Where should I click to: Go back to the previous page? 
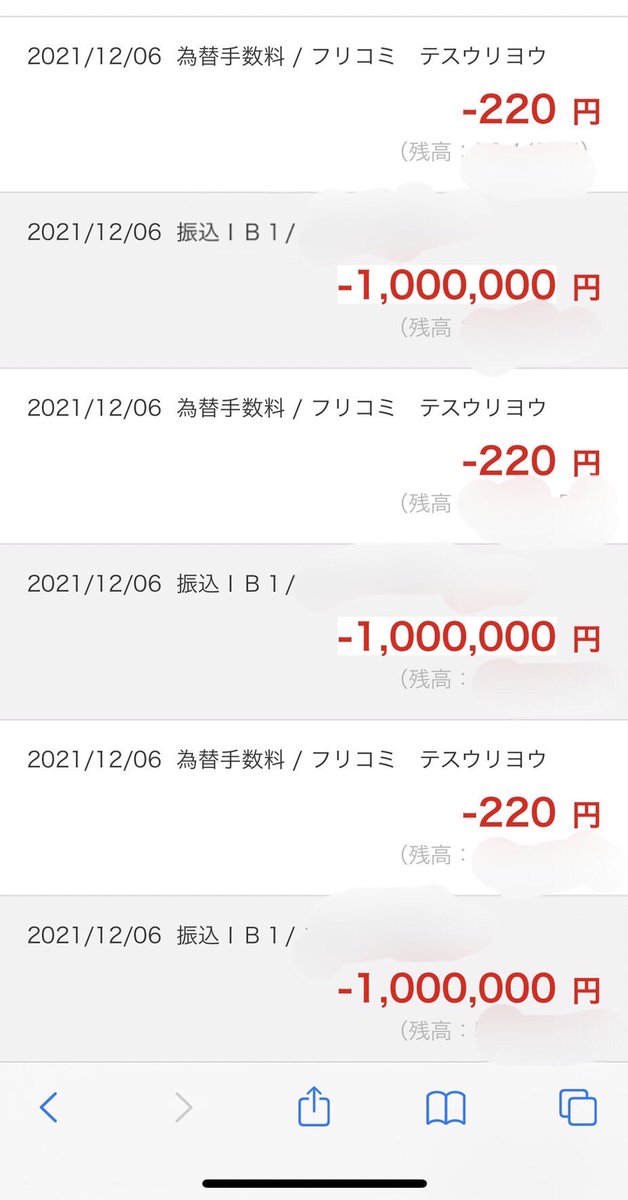click(x=48, y=1107)
